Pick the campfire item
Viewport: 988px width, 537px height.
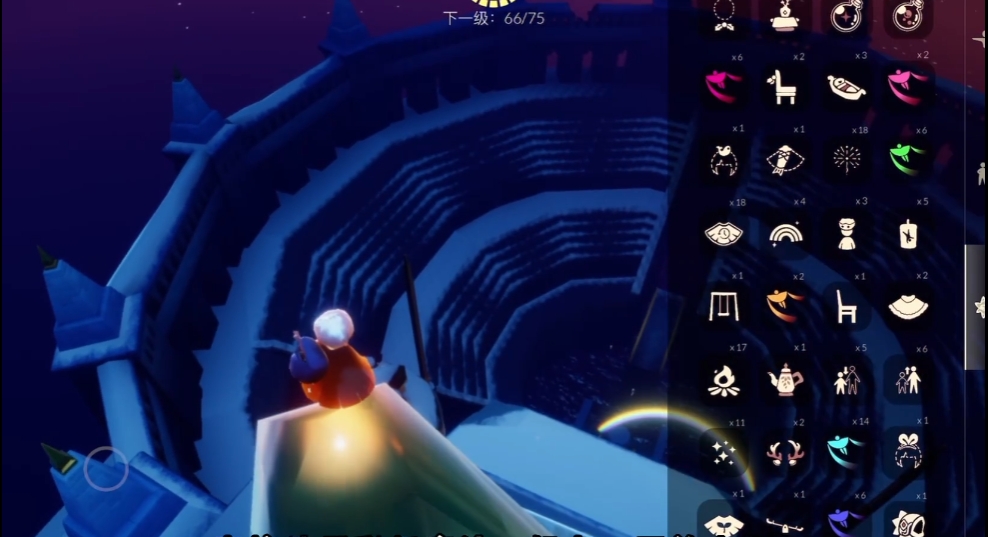(x=723, y=380)
